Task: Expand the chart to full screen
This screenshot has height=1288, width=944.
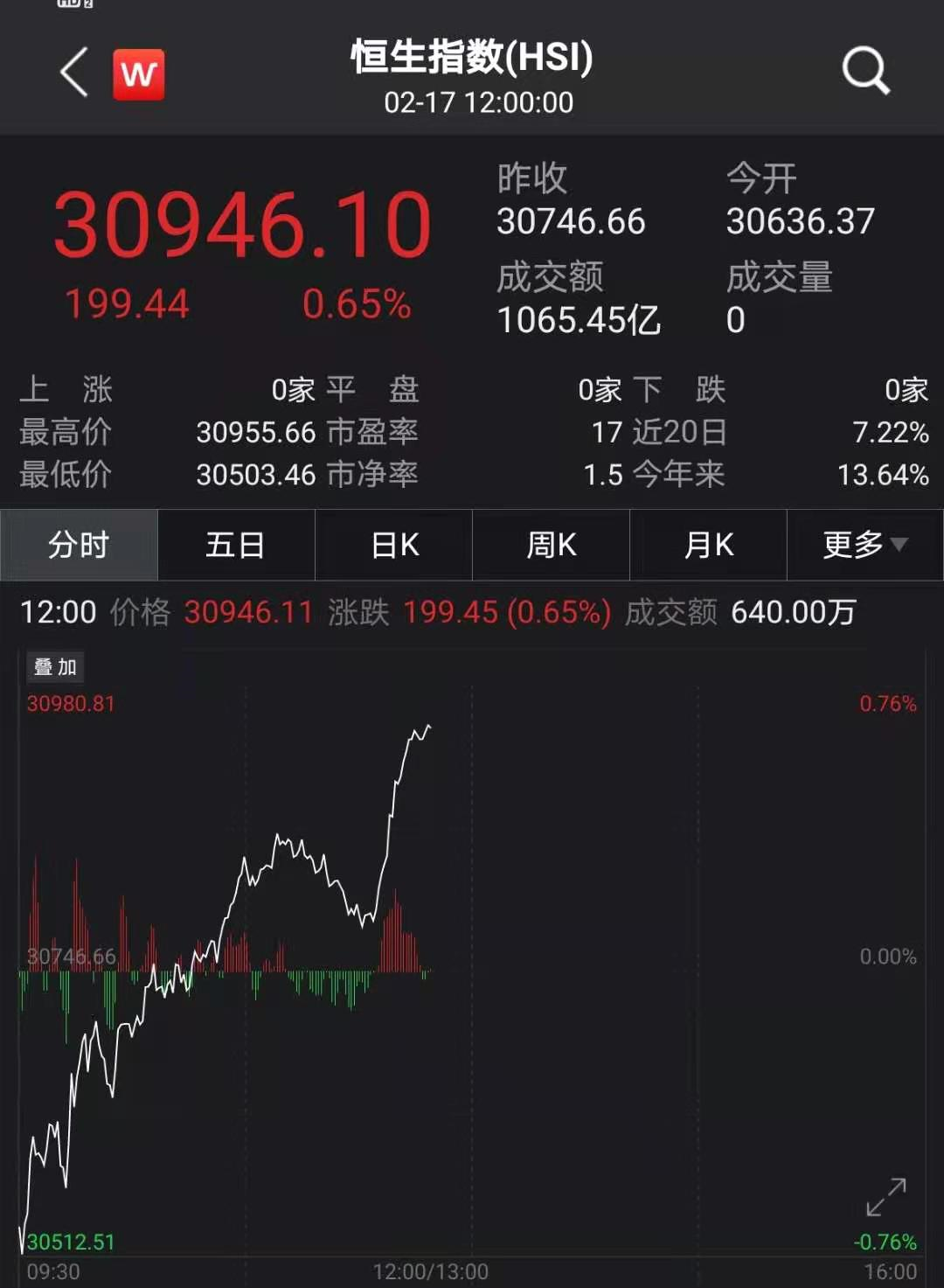Action: pos(885,1197)
